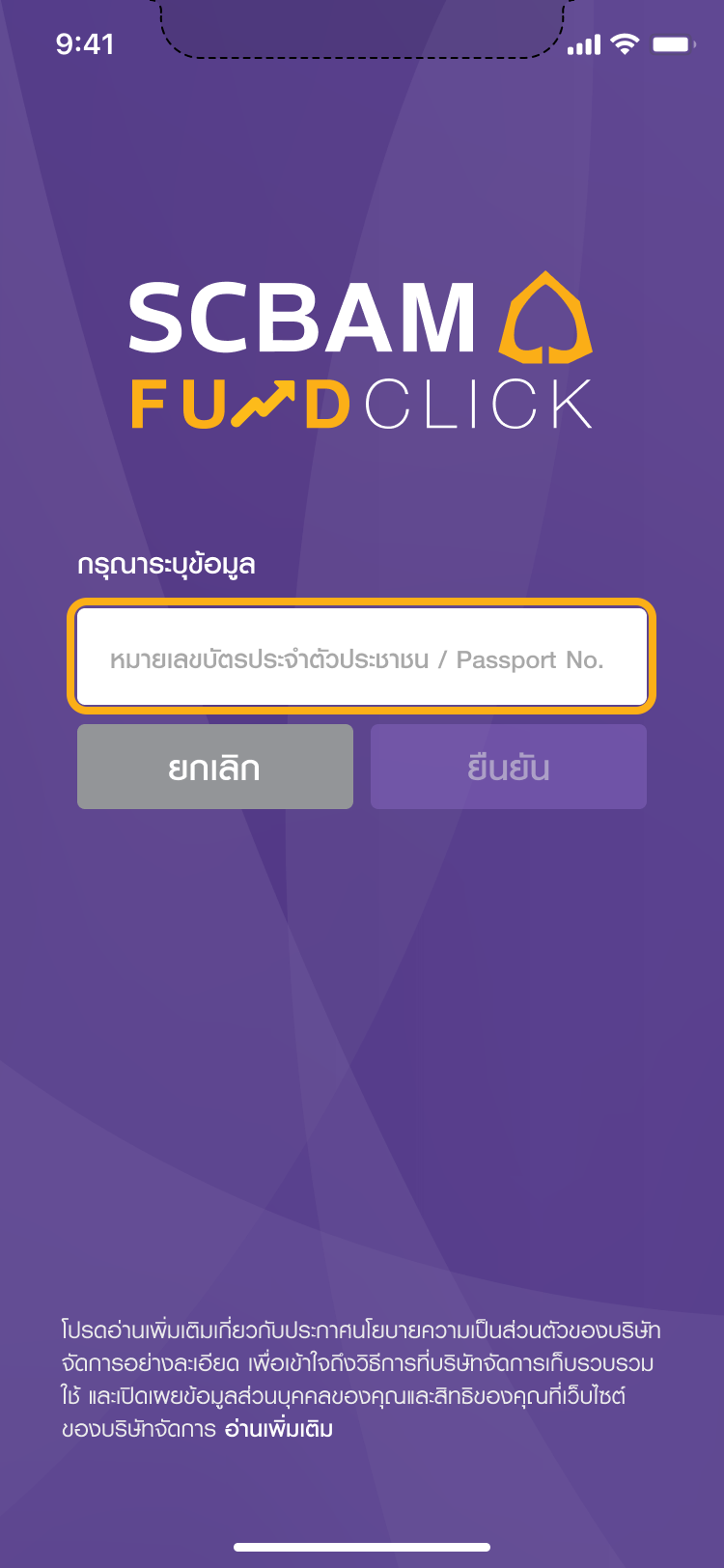Tap the ยกเลิก cancel button
724x1568 pixels.
coord(214,767)
